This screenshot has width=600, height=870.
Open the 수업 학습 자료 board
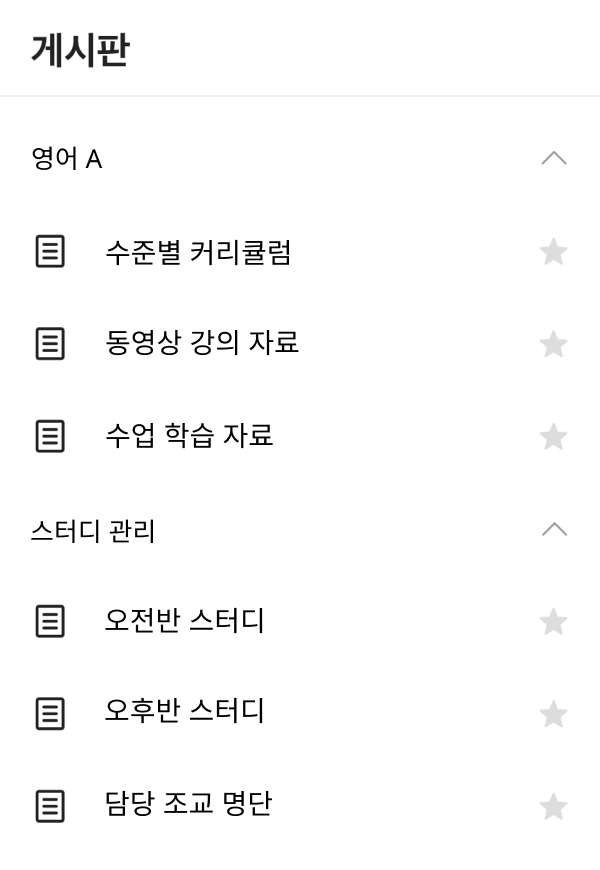click(189, 436)
